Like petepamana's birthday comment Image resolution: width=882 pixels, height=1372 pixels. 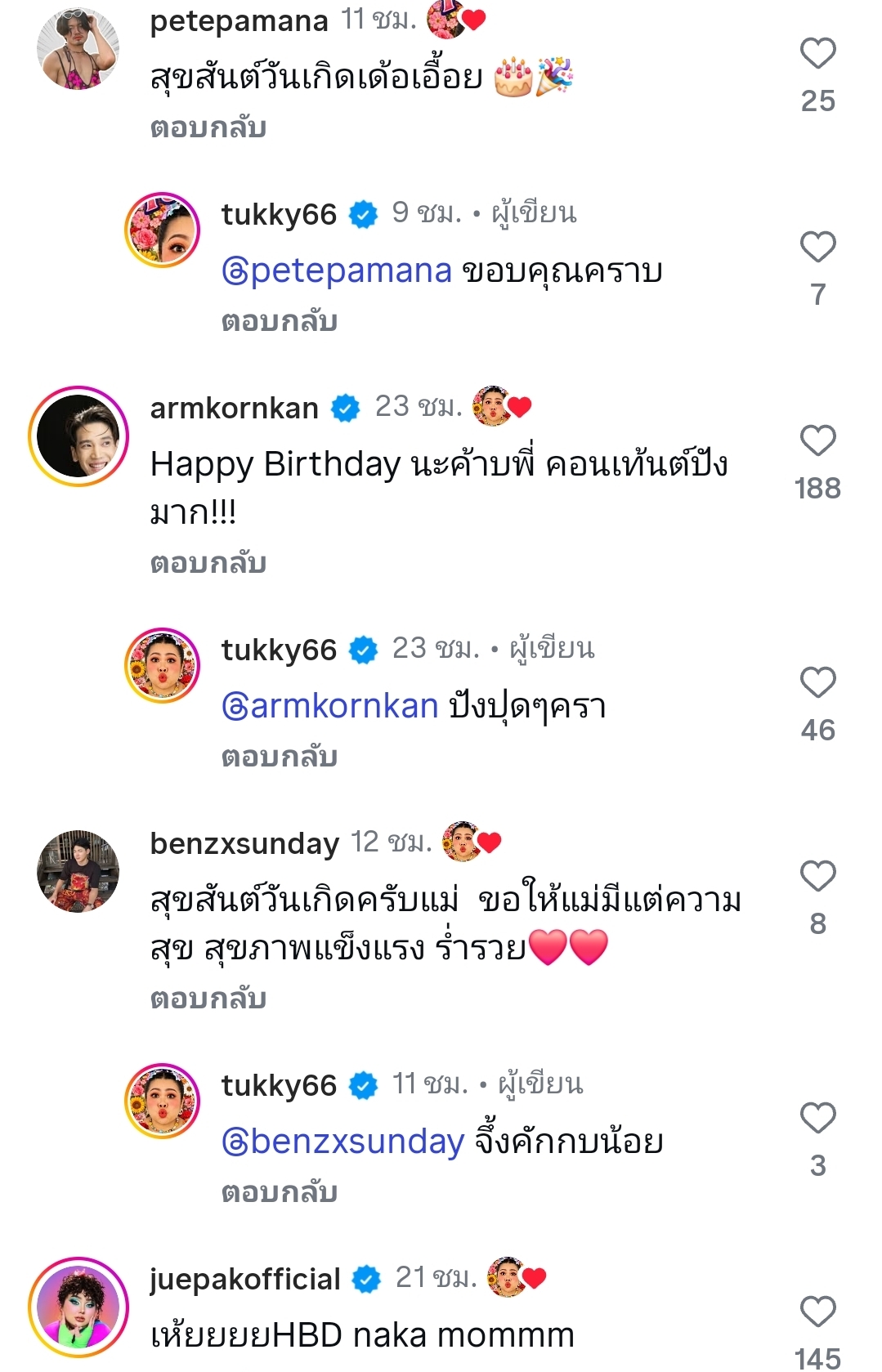[817, 54]
